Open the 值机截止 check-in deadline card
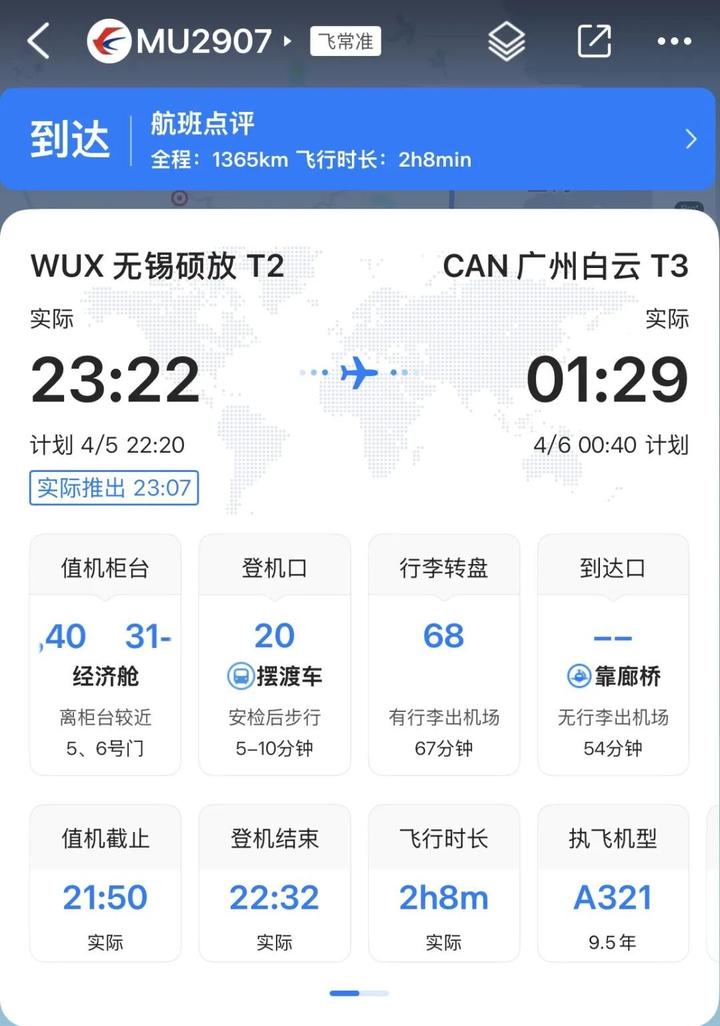This screenshot has height=1026, width=720. point(105,883)
